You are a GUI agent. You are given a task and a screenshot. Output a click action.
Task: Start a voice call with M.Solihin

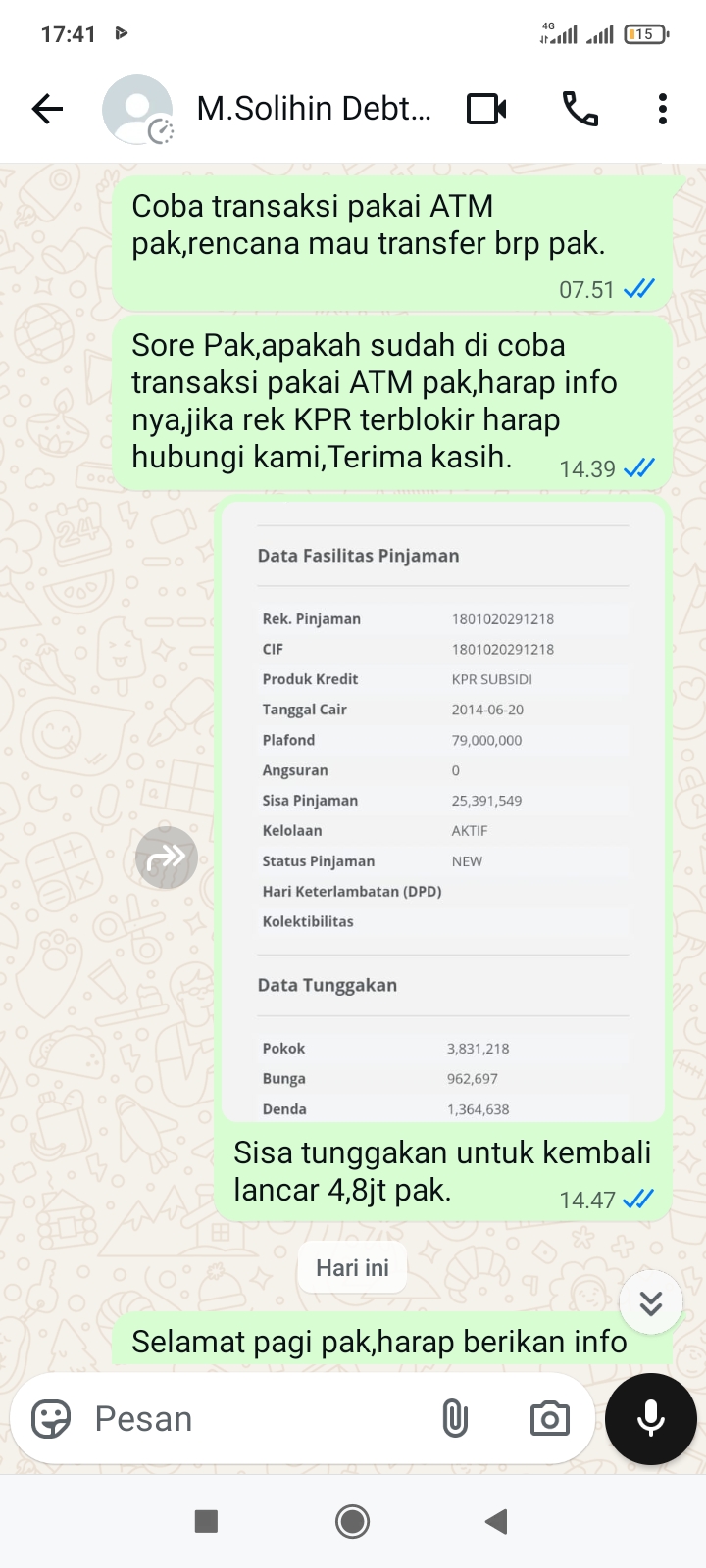[580, 109]
